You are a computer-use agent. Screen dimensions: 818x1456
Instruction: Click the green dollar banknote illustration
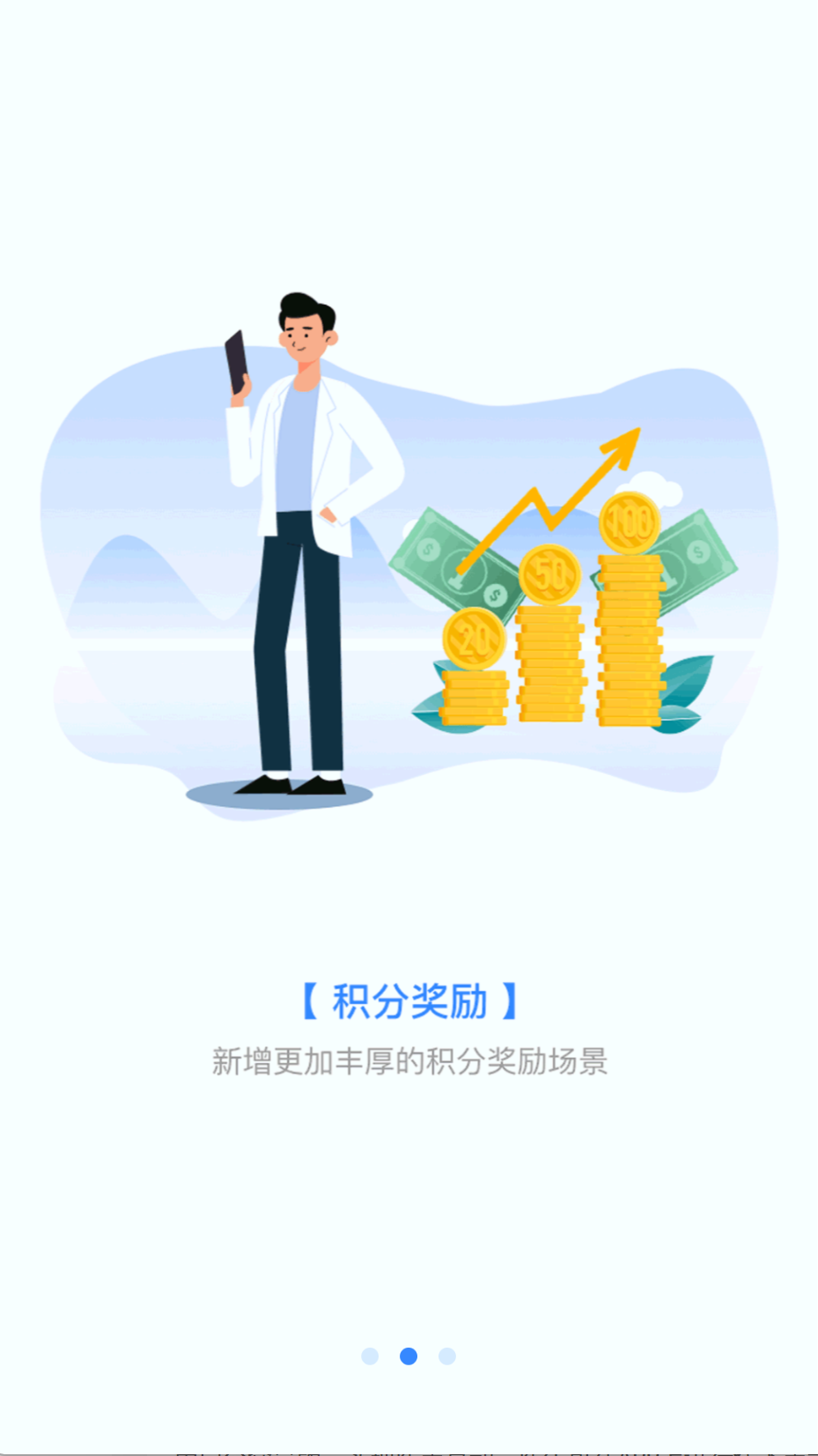point(449,564)
